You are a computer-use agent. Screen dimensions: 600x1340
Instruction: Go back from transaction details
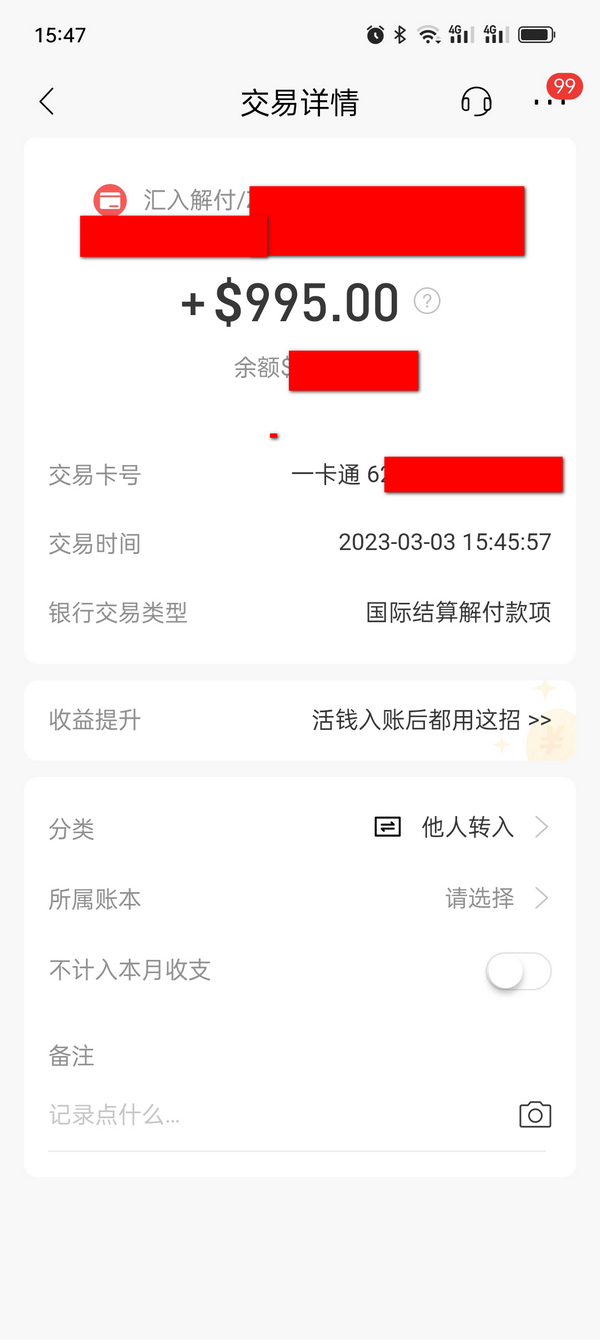coord(46,101)
